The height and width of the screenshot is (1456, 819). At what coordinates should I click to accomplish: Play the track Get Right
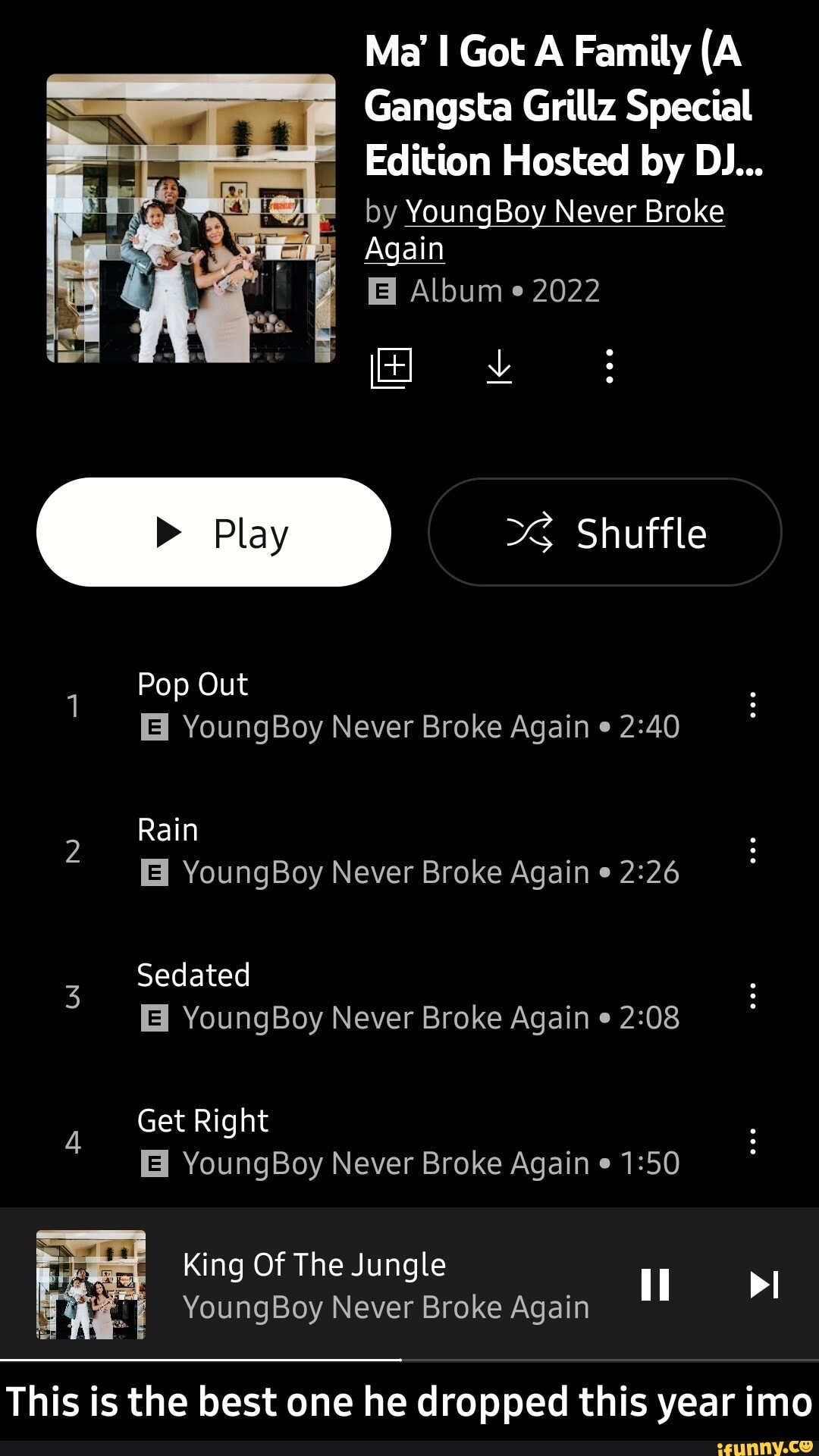click(407, 1142)
